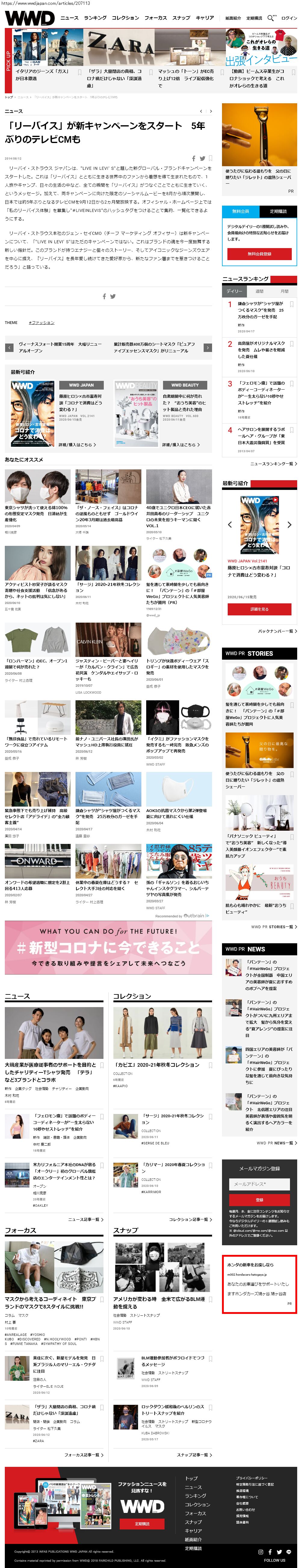The width and height of the screenshot is (302, 1568).
Task: Share article on Facebook under headline
Action: [x=194, y=158]
